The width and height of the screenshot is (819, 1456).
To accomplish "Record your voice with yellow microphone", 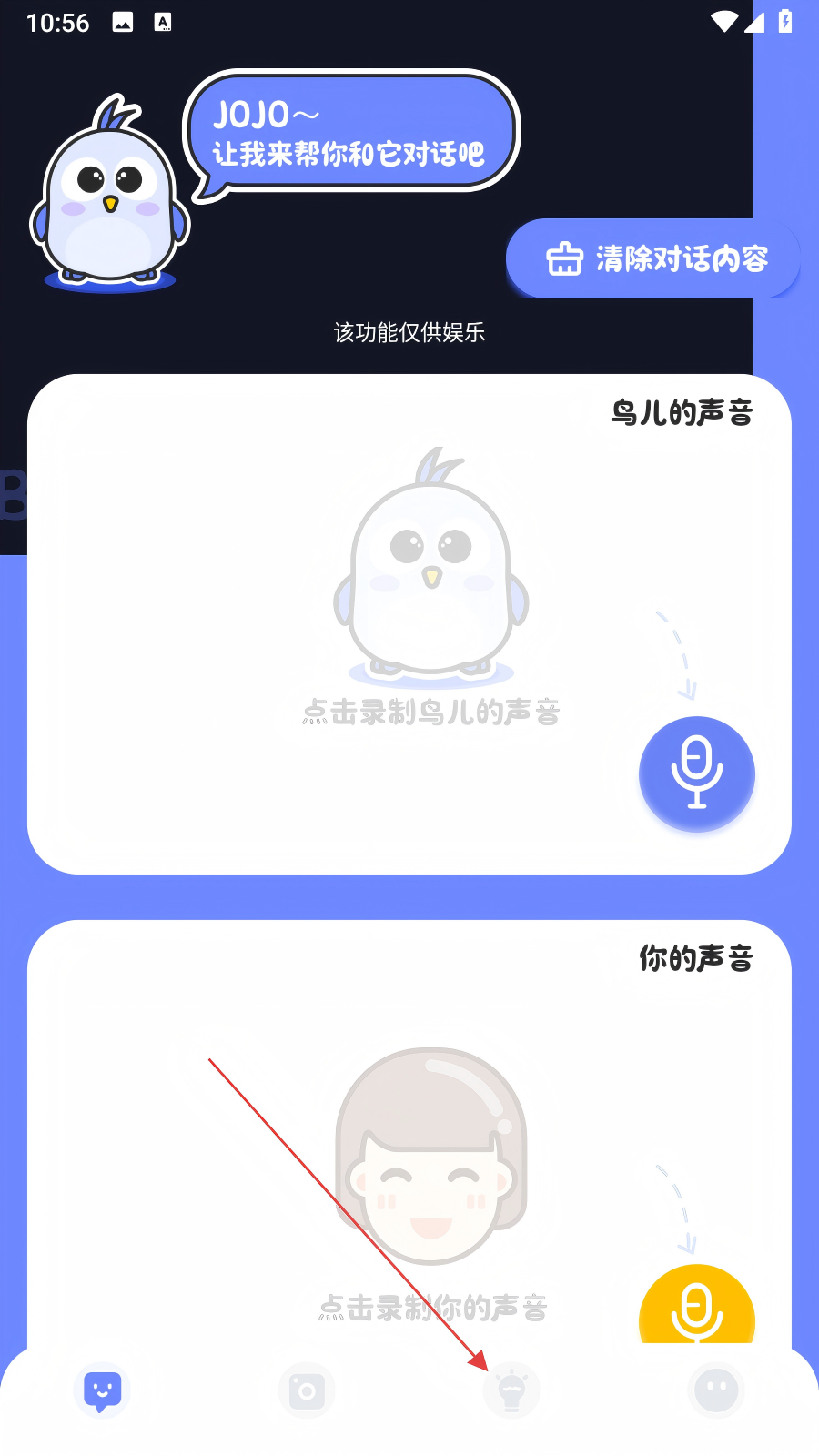I will click(697, 1307).
